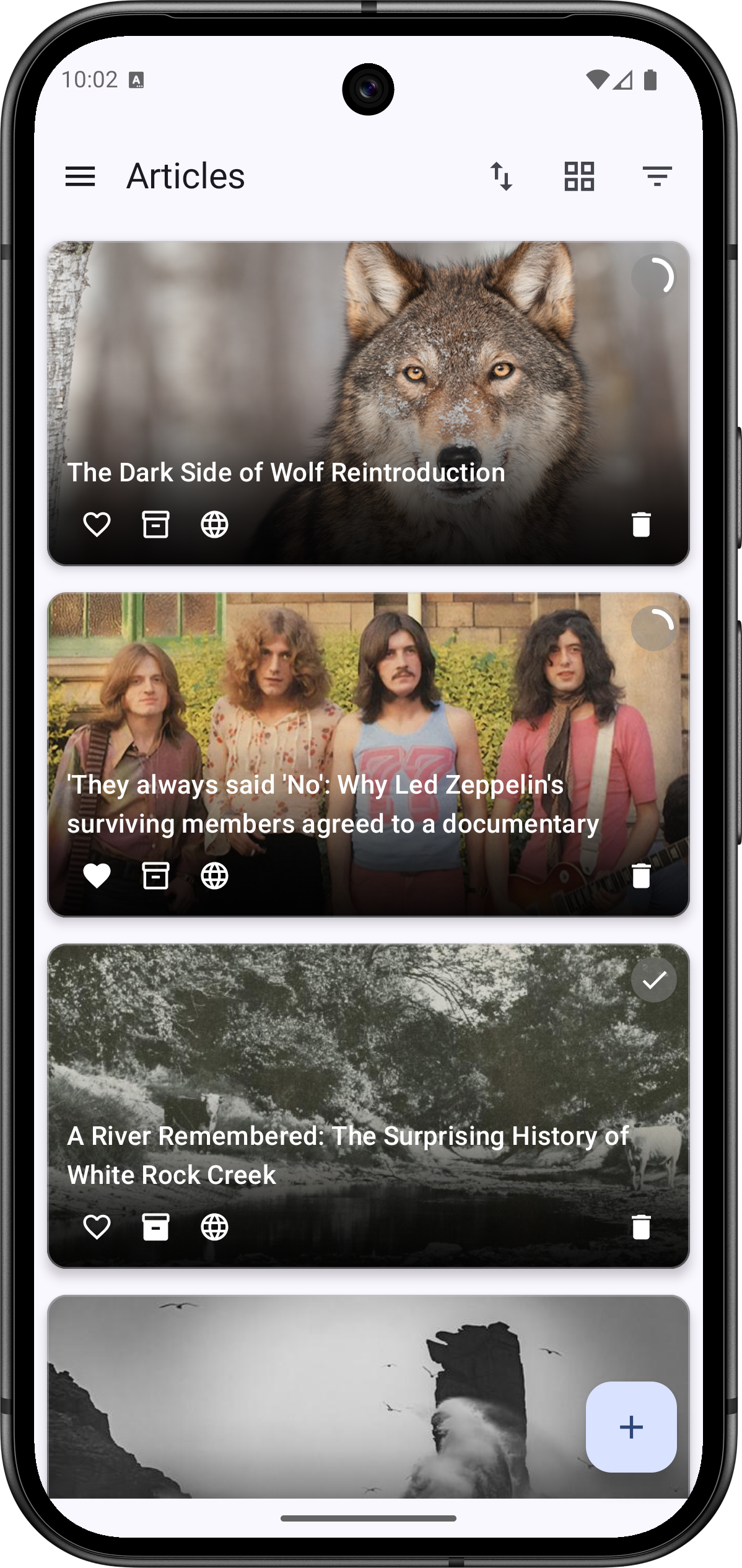
Task: Favorite the White Rock Creek article
Action: click(97, 1227)
